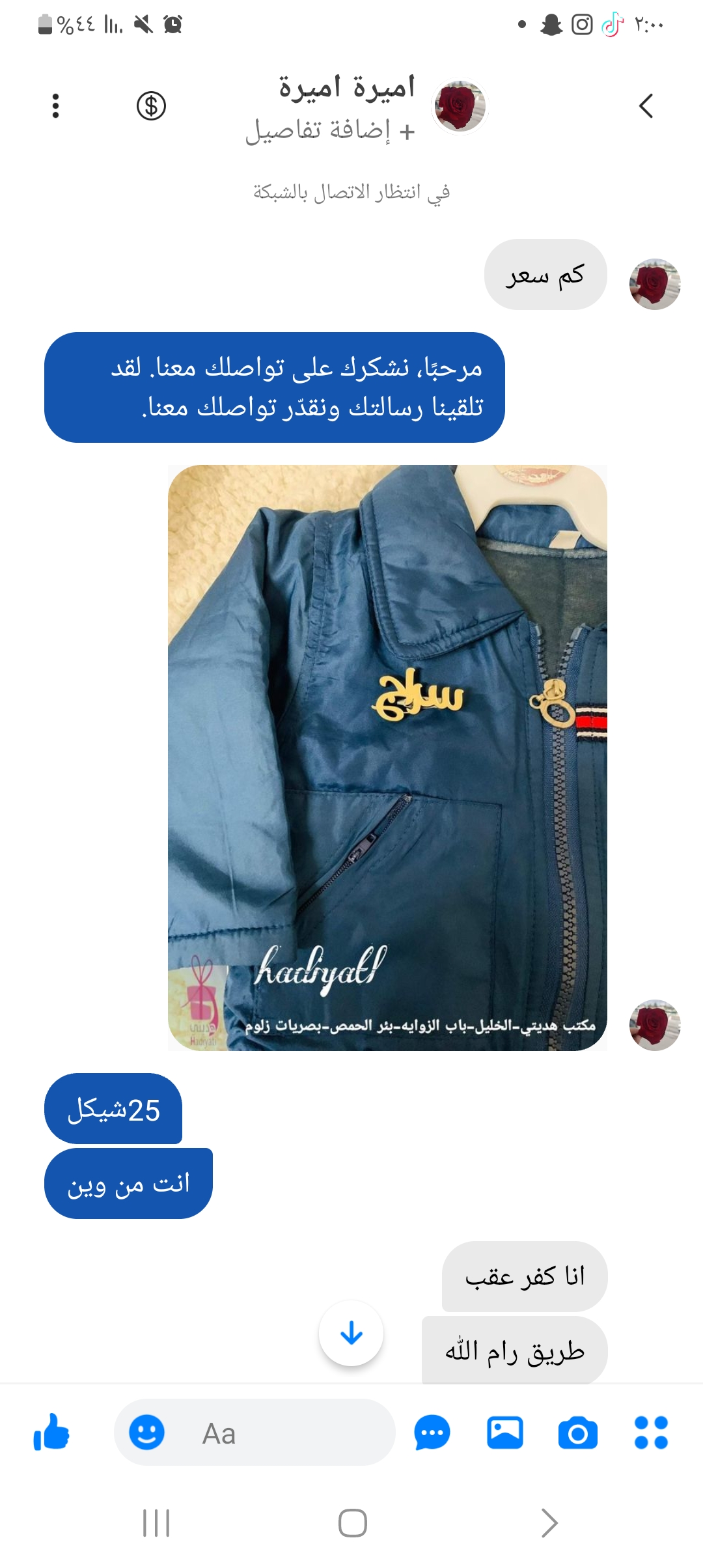This screenshot has height=1568, width=703.
Task: Open recent apps from navigation bar
Action: coord(156,1523)
